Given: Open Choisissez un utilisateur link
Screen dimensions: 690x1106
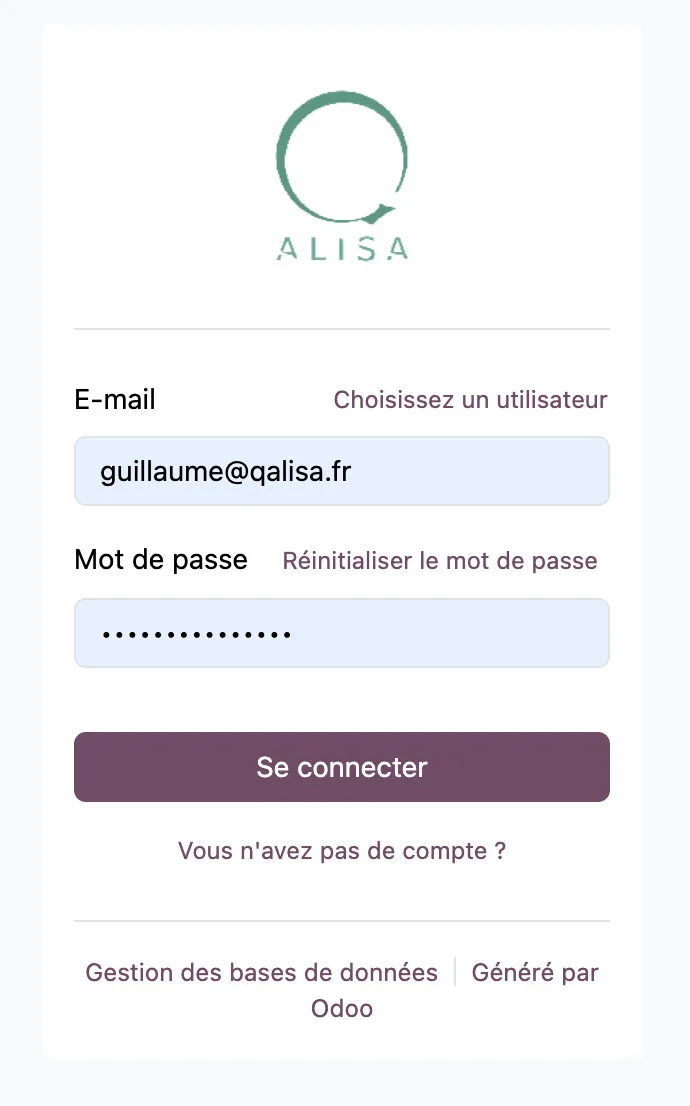Looking at the screenshot, I should pyautogui.click(x=470, y=400).
